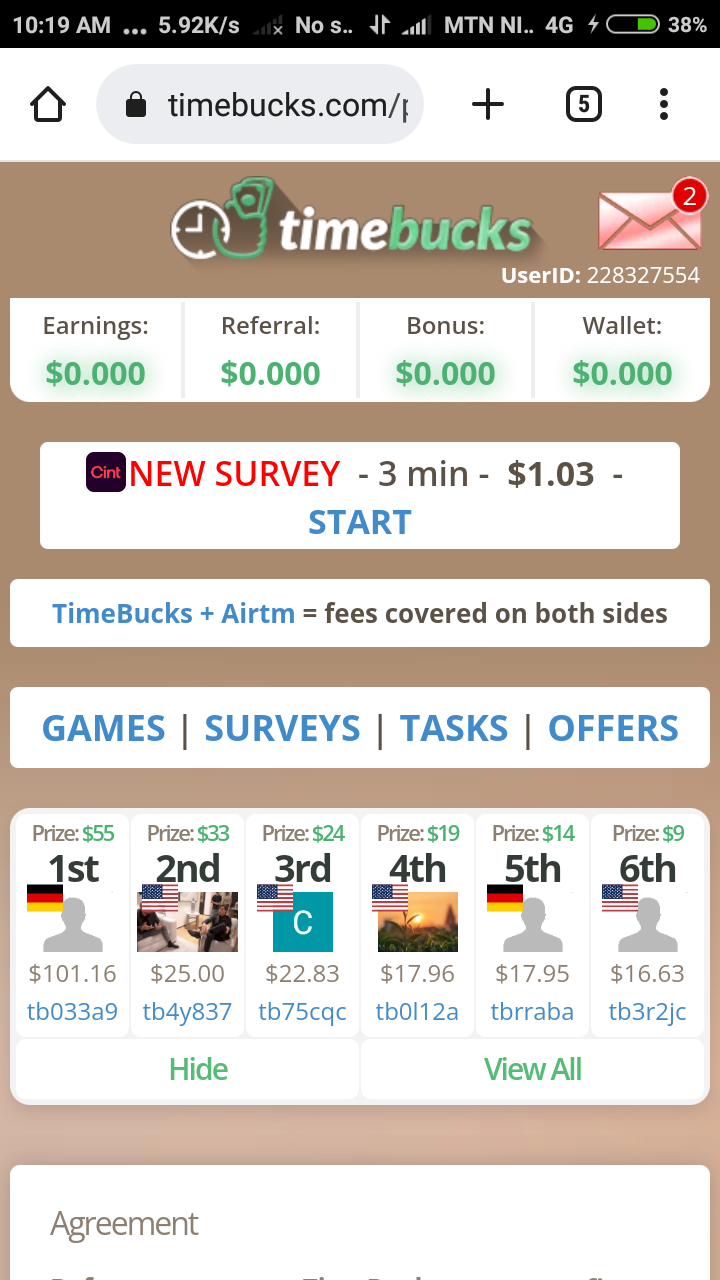Open profile of 5th place user tbrraba
720x1280 pixels.
[x=532, y=1011]
